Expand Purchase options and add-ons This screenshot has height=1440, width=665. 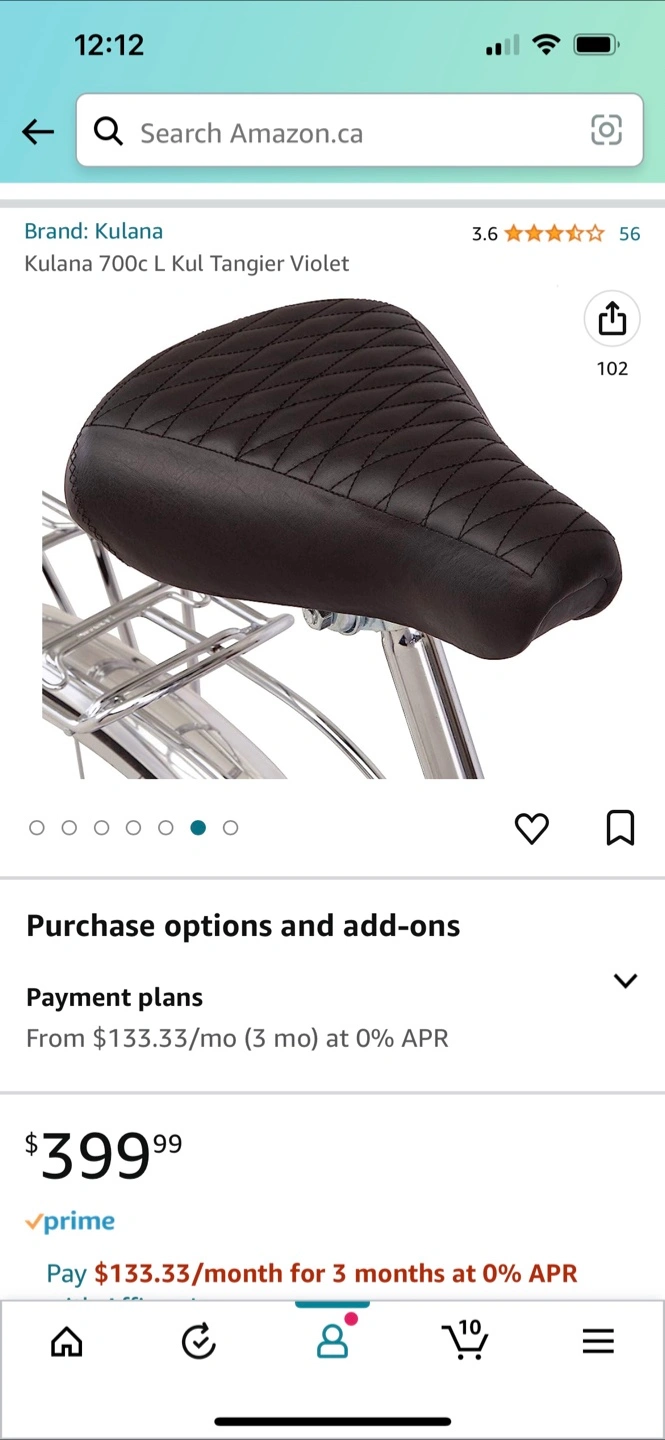(625, 981)
